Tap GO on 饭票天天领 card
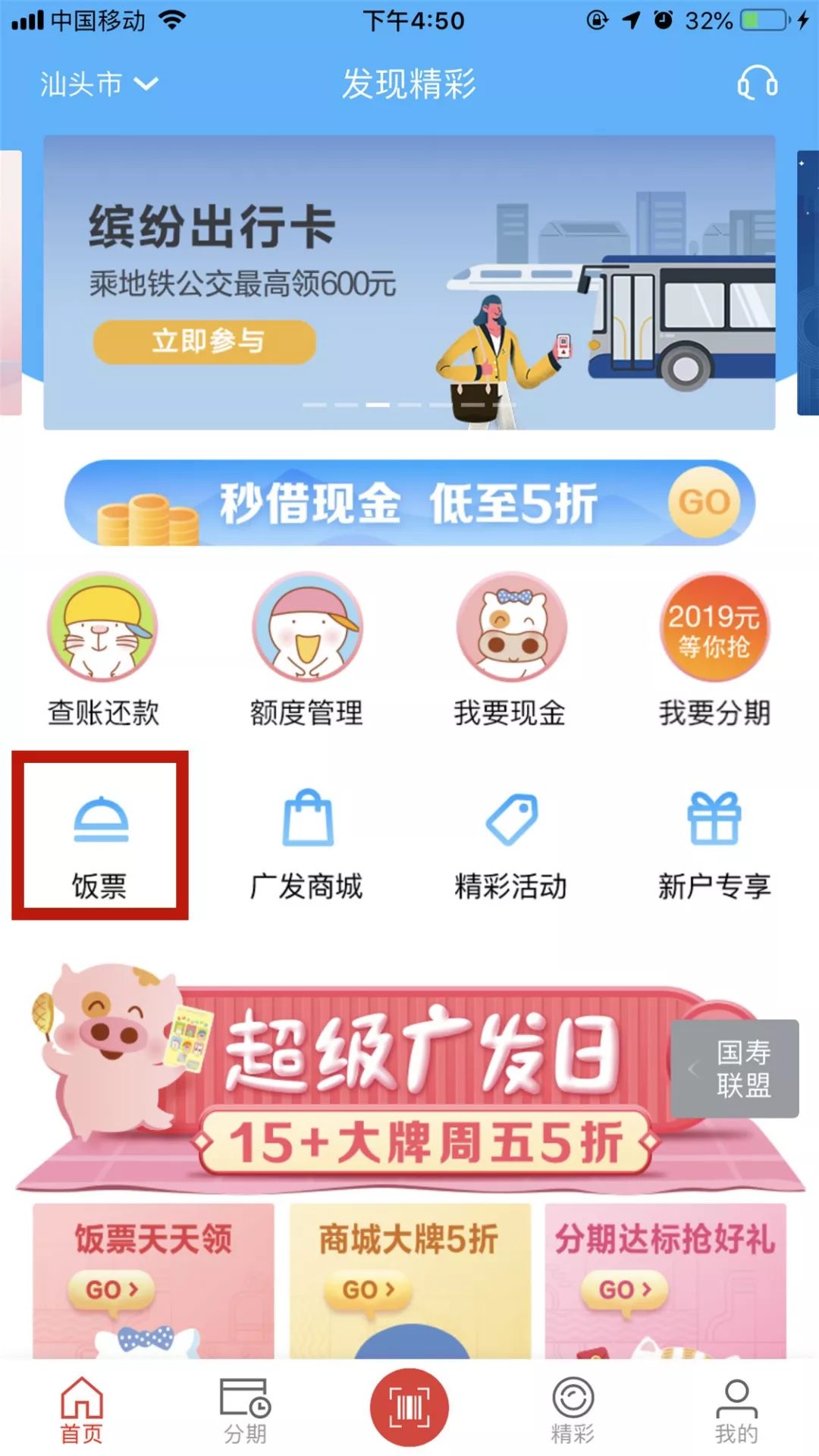The width and height of the screenshot is (819, 1456). pyautogui.click(x=111, y=1289)
